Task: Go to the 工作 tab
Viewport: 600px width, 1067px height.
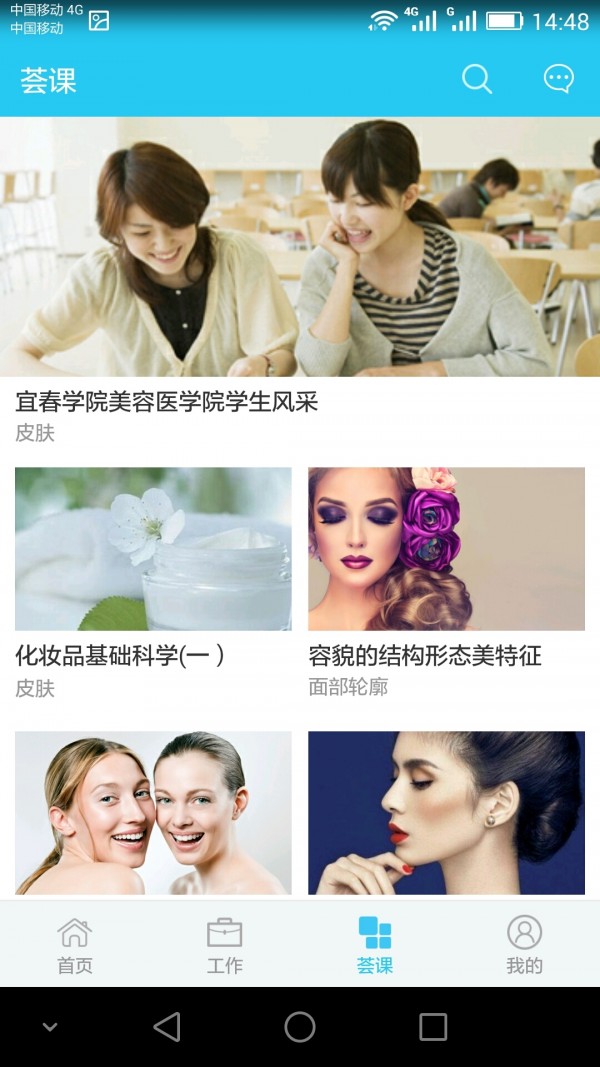Action: tap(225, 944)
